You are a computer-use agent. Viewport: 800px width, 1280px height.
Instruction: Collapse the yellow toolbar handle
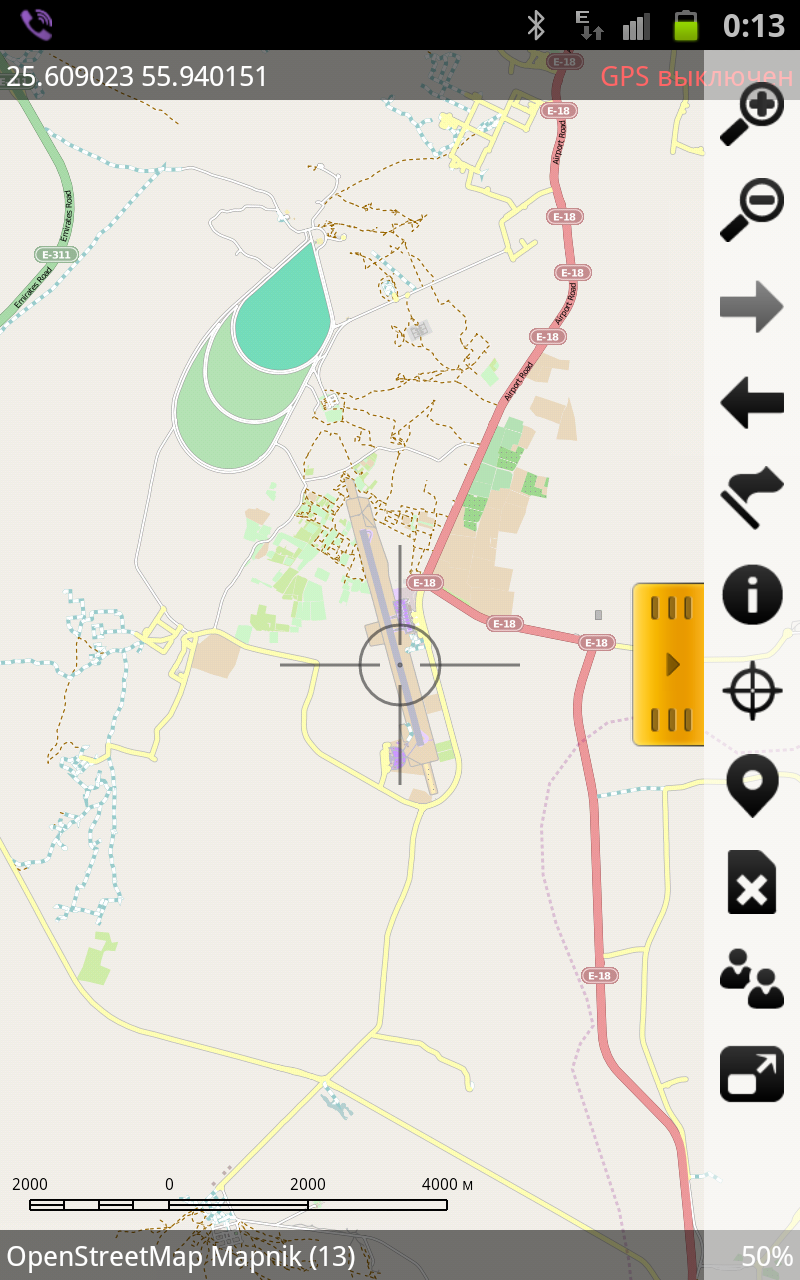[669, 664]
